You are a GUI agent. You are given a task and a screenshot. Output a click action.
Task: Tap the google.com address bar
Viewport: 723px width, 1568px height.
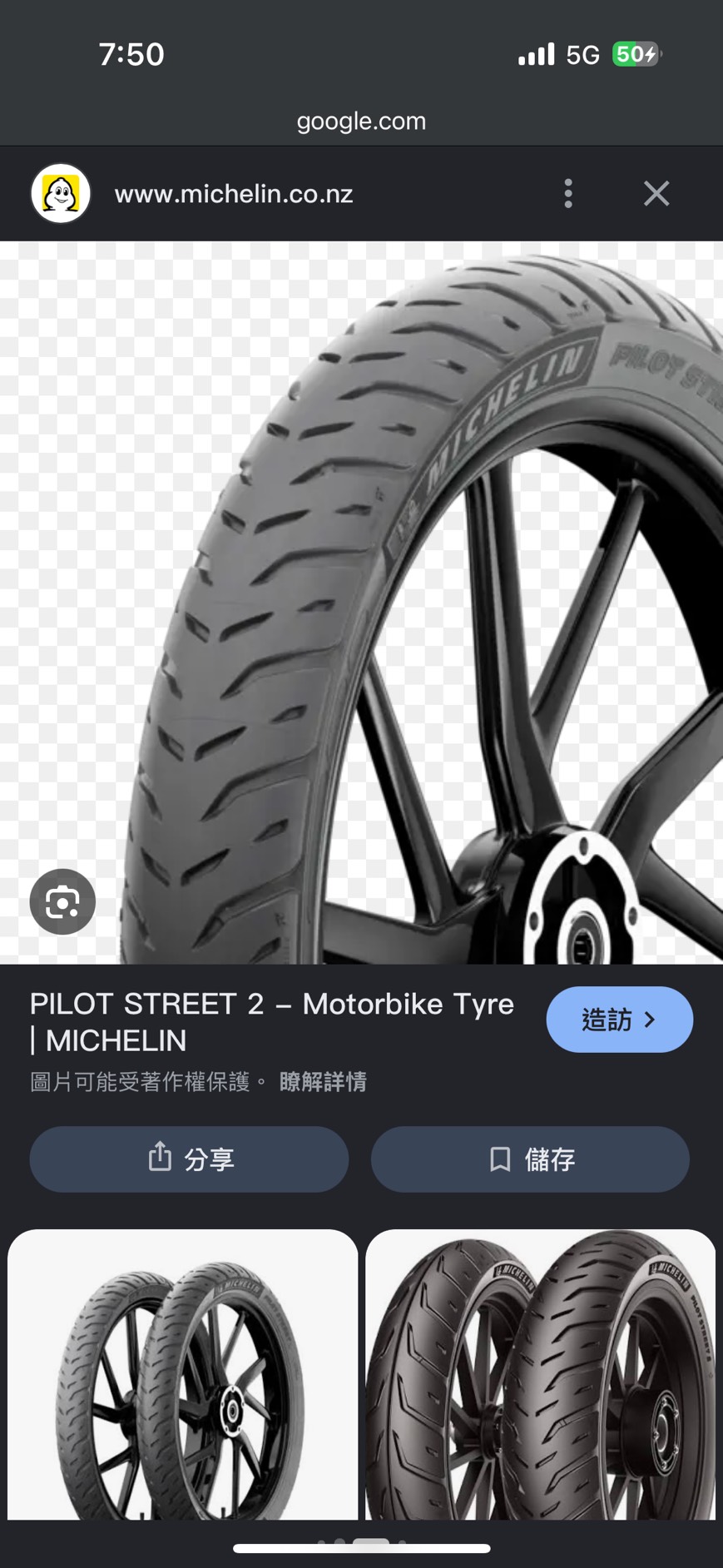click(361, 122)
